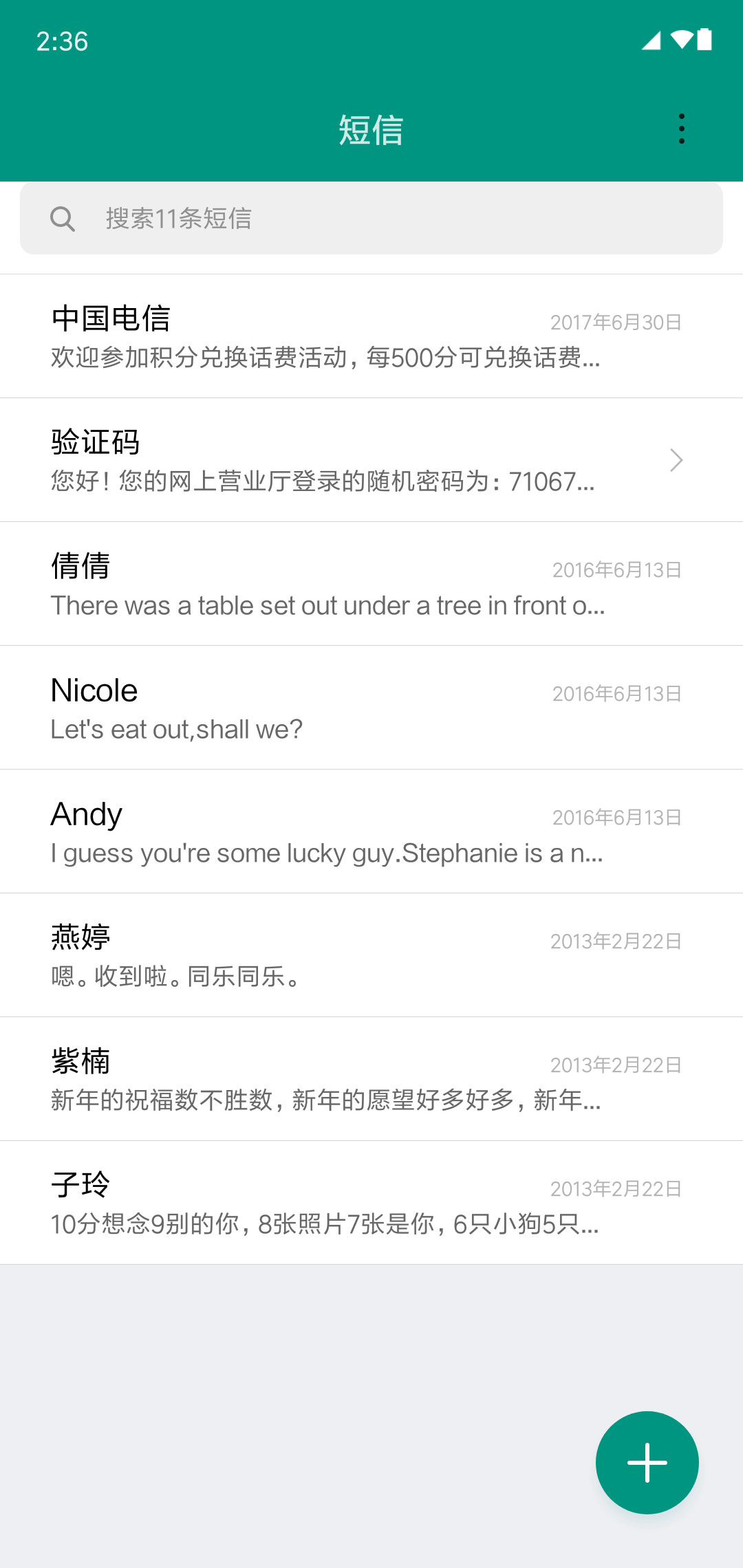The width and height of the screenshot is (743, 1568).
Task: Open the 中国电信 message thread
Action: click(371, 336)
